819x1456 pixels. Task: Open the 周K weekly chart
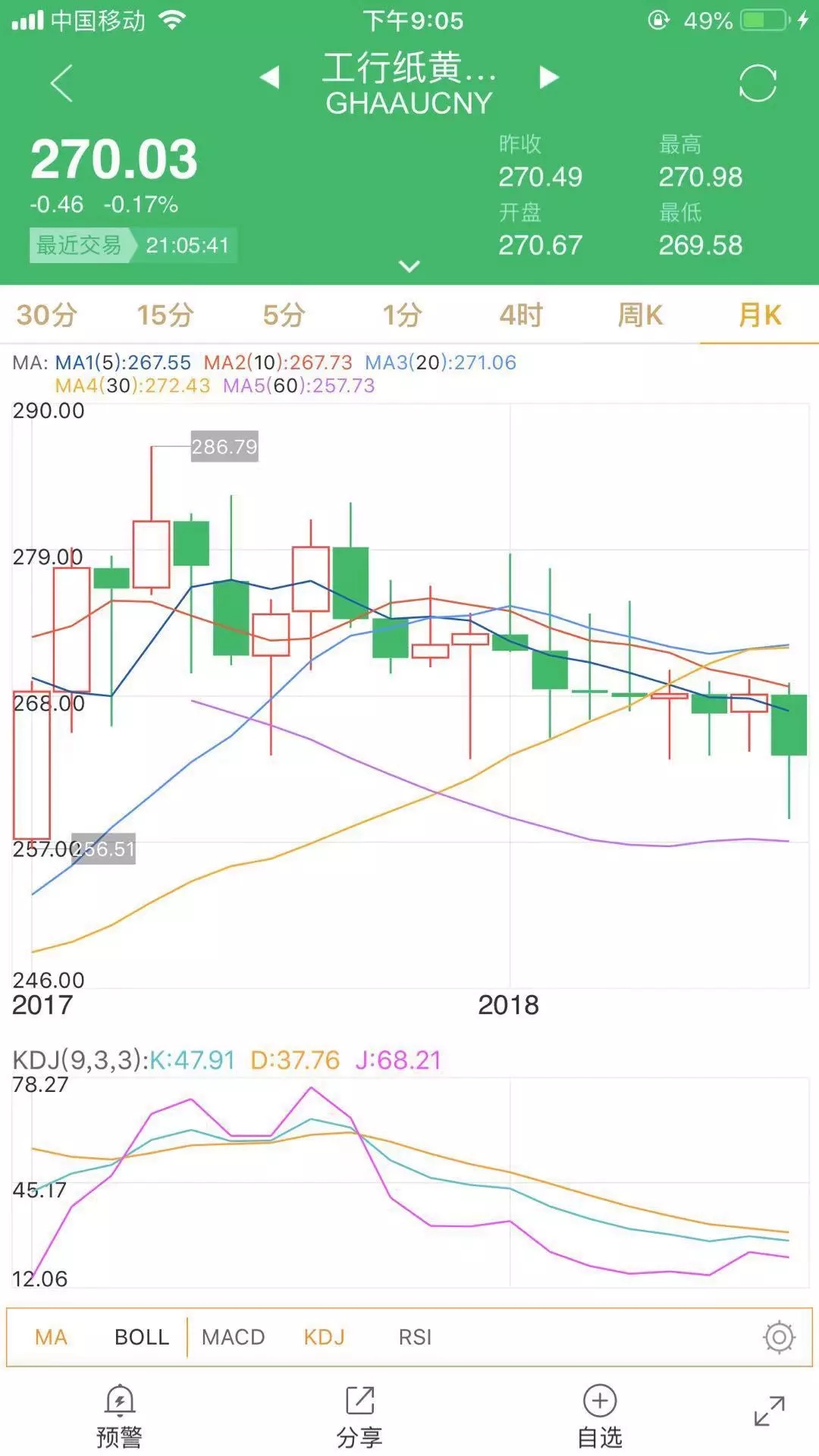tap(641, 315)
